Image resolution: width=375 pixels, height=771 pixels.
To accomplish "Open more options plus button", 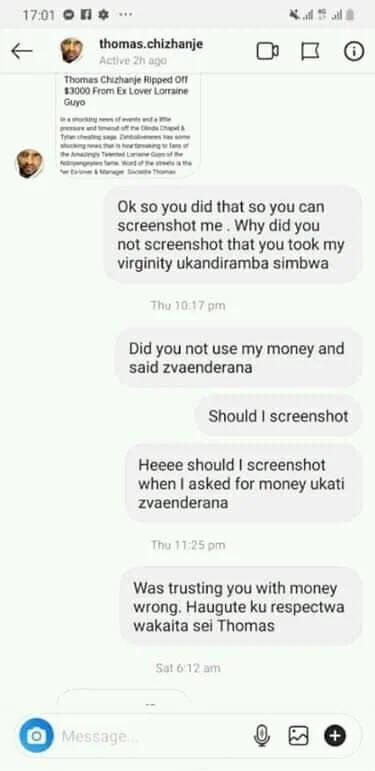I will [x=335, y=736].
